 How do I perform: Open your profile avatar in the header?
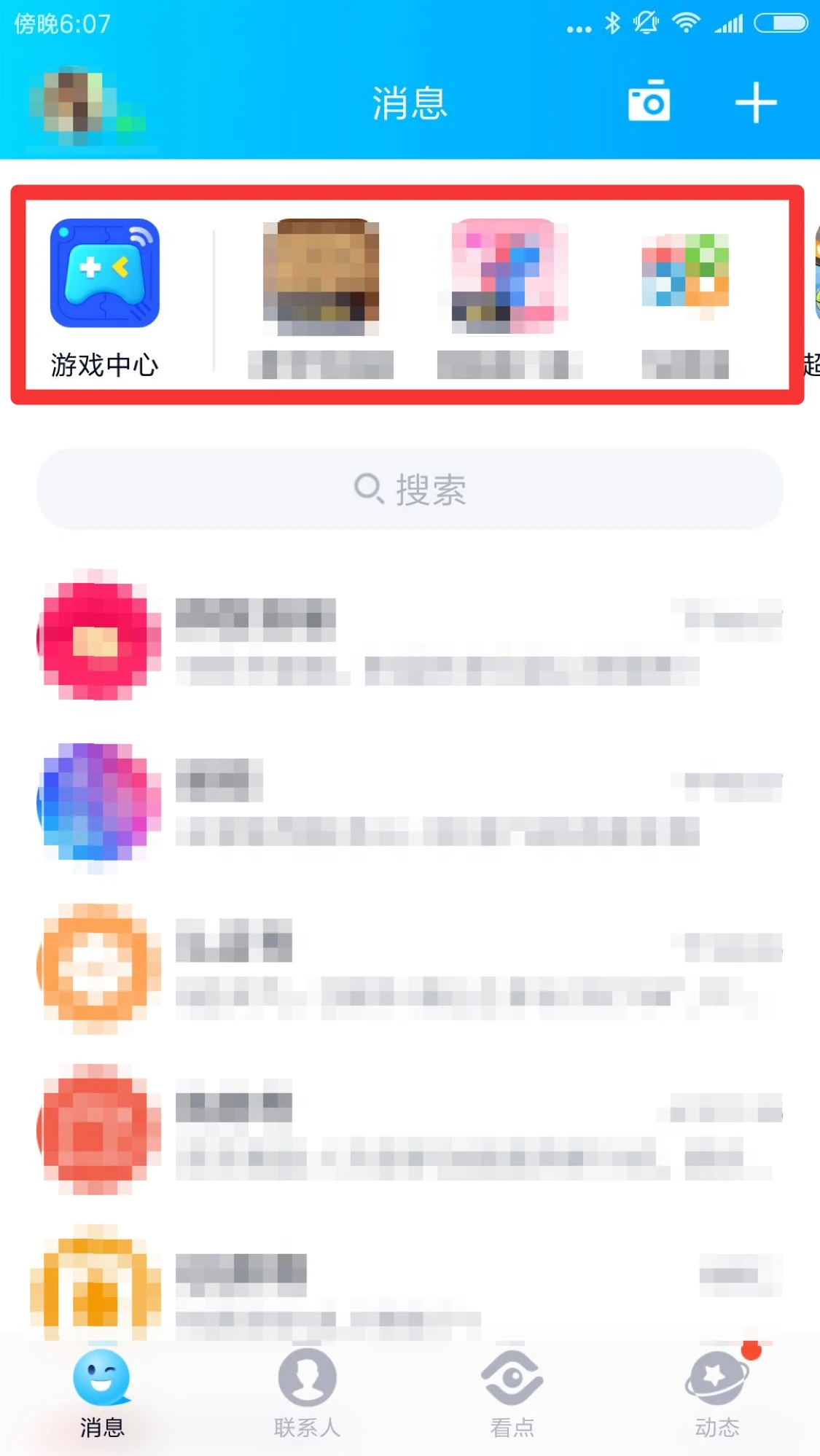pyautogui.click(x=80, y=106)
